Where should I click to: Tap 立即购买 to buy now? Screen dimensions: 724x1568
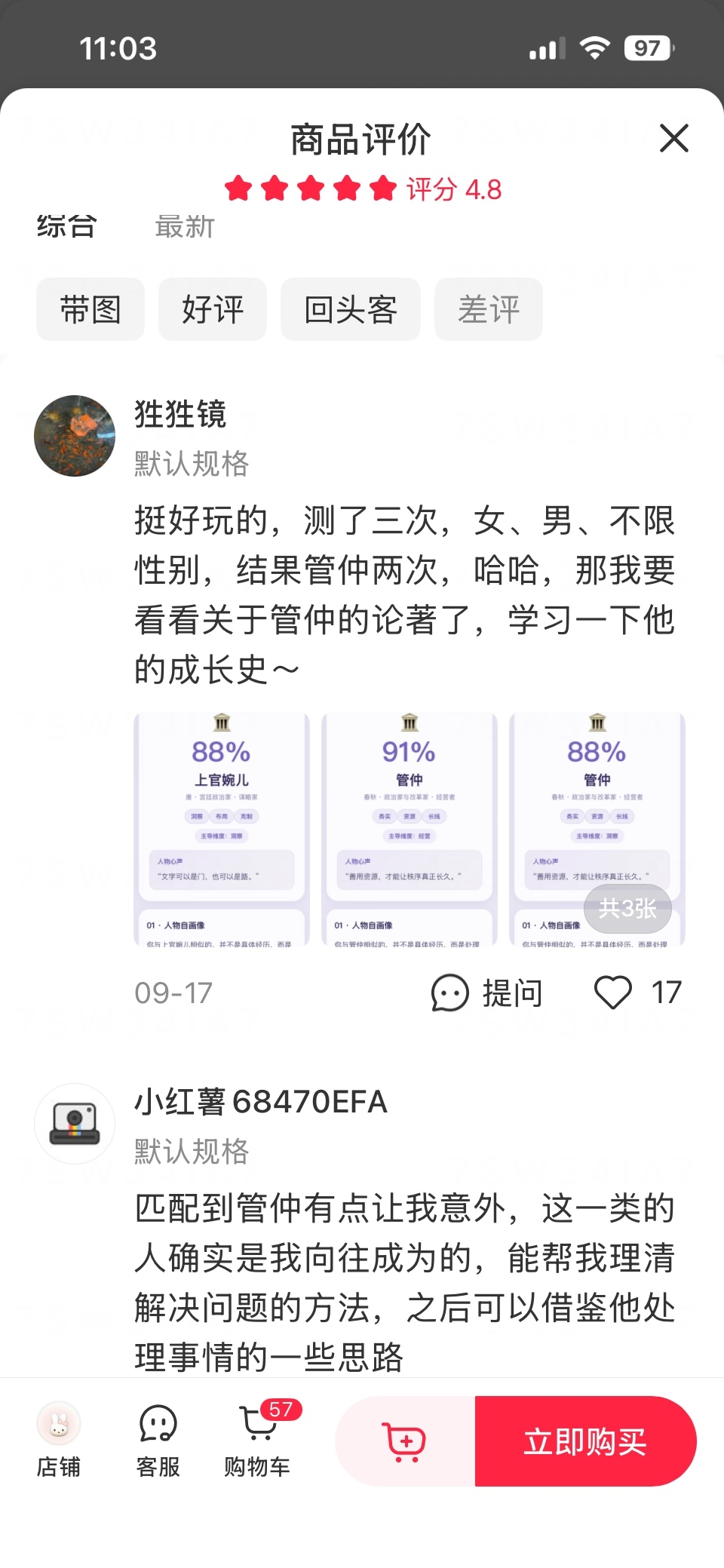pos(586,1441)
